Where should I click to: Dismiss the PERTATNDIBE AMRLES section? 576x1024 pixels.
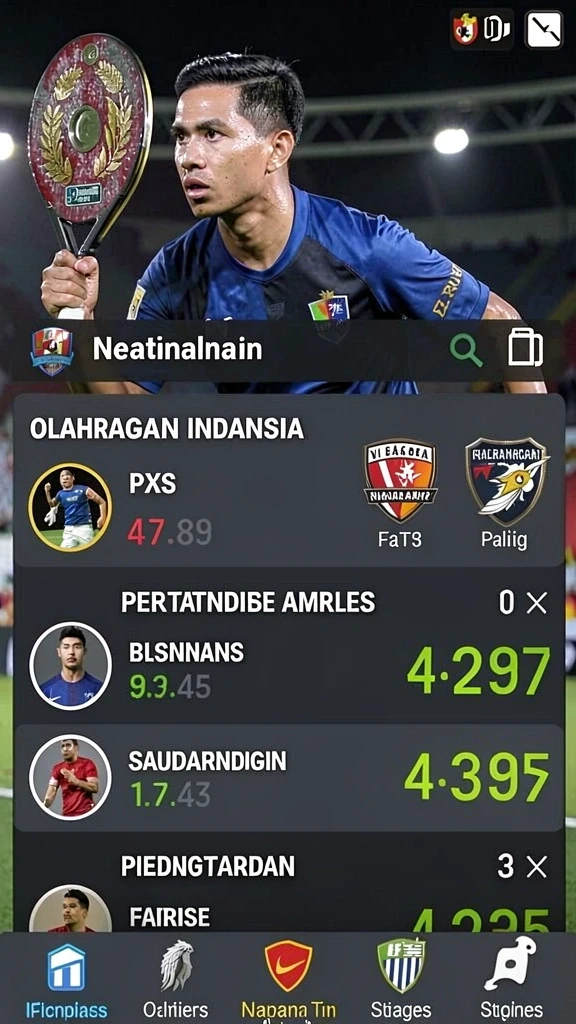pos(537,603)
